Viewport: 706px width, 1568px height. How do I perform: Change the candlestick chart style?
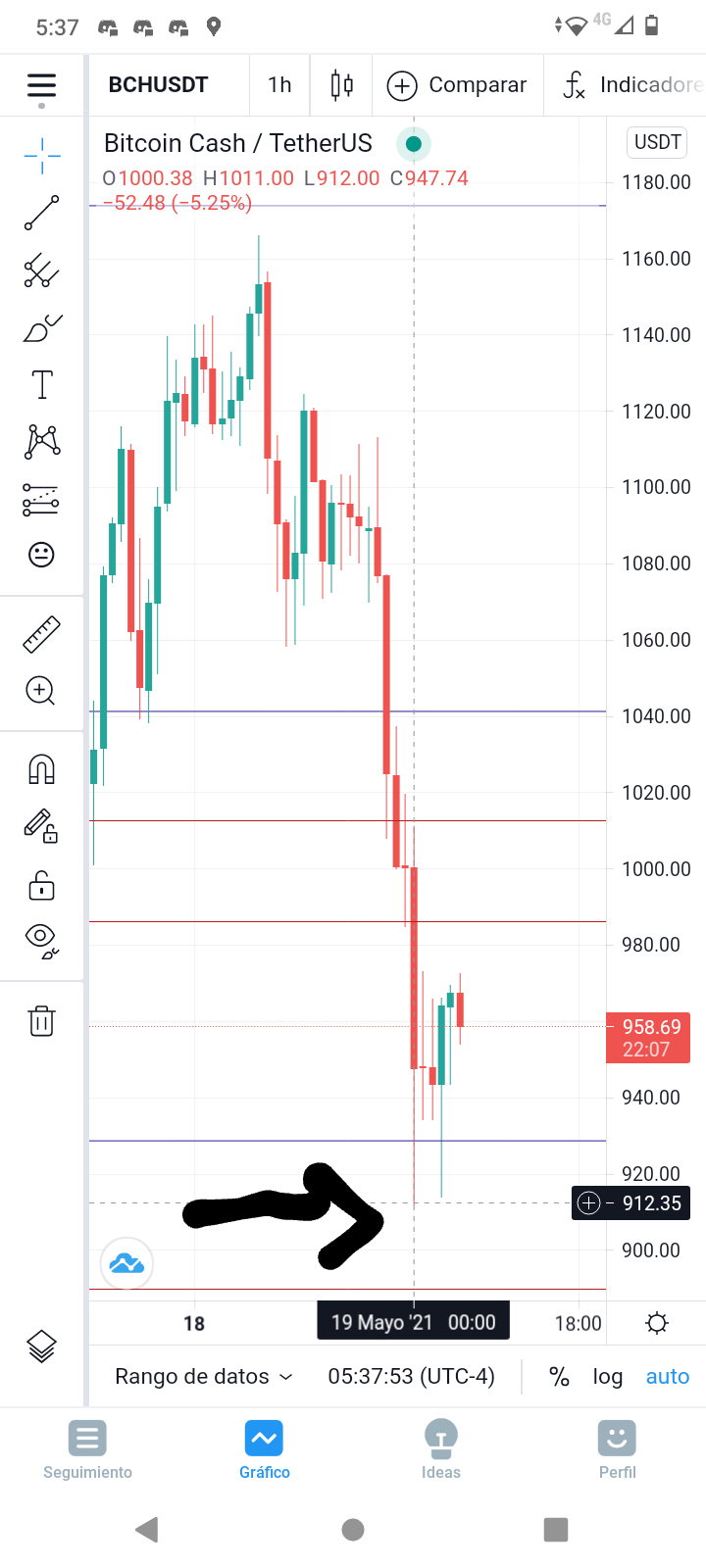pyautogui.click(x=341, y=85)
